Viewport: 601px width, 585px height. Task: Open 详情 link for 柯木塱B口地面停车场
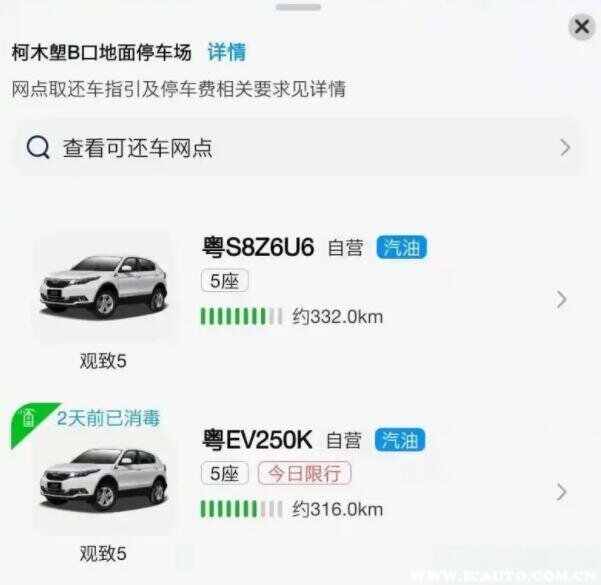227,52
